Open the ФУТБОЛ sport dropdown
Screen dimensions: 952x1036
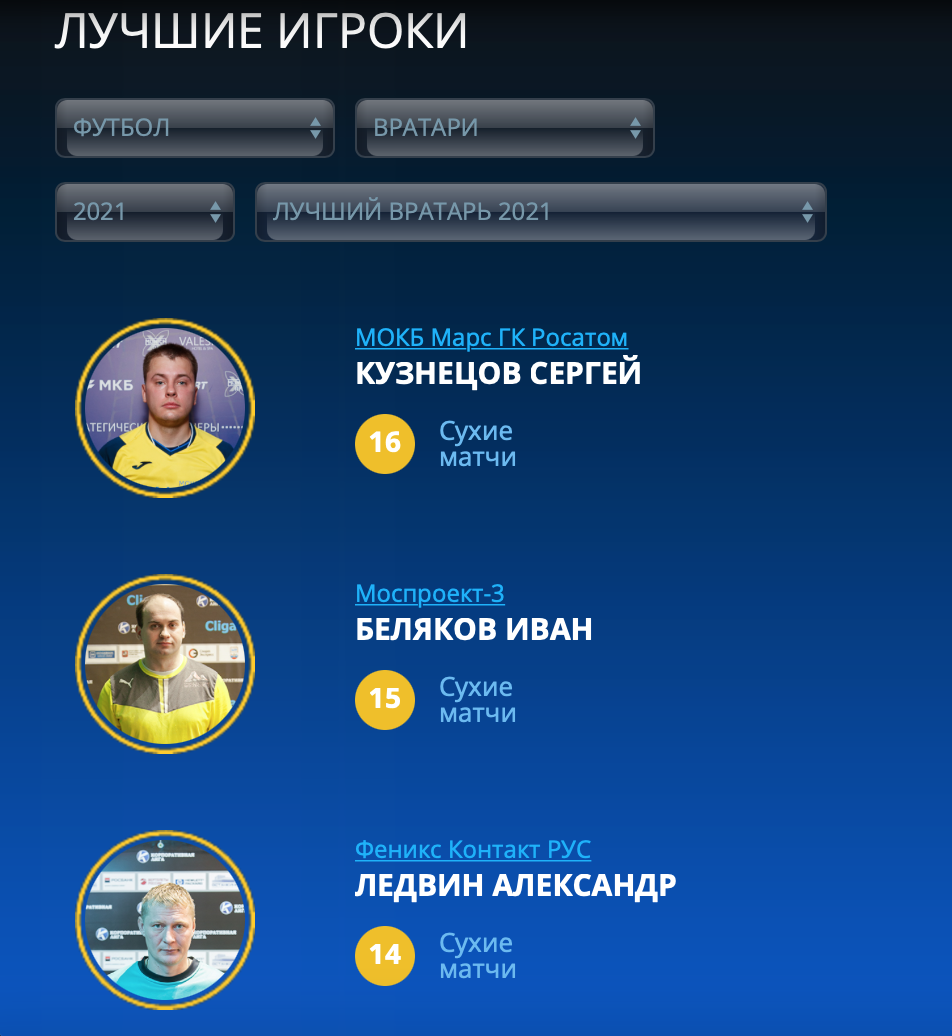coord(195,128)
